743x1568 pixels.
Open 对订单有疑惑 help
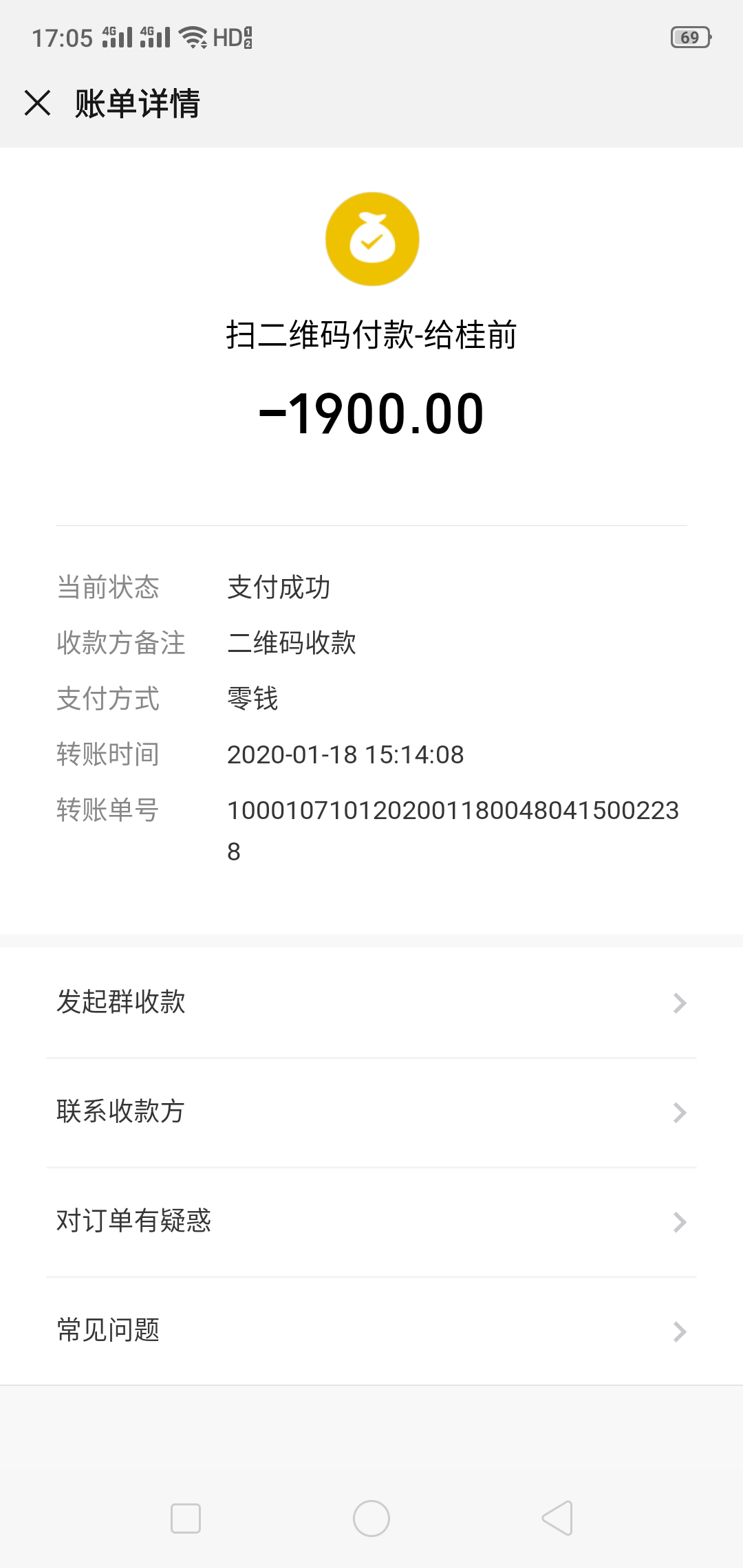pyautogui.click(x=371, y=1221)
